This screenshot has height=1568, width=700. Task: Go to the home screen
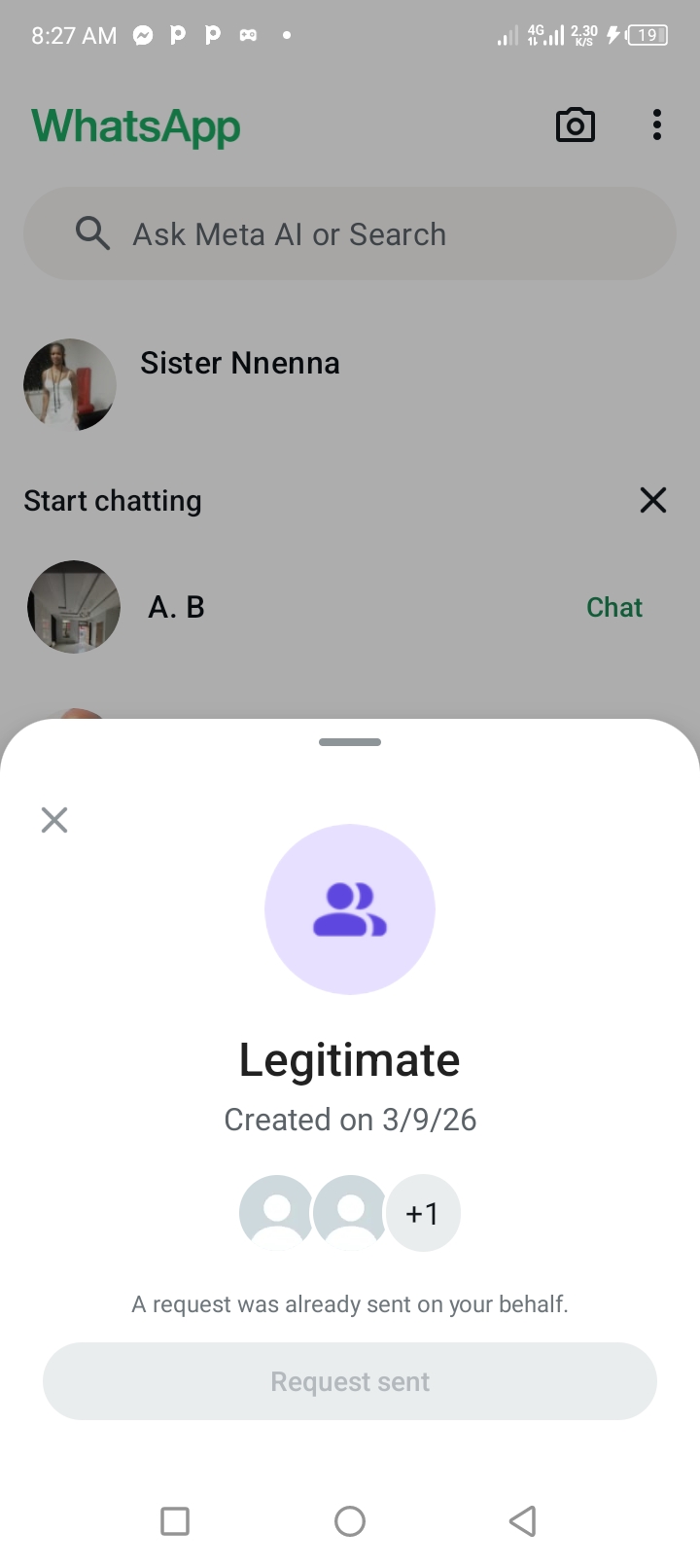click(x=350, y=1520)
